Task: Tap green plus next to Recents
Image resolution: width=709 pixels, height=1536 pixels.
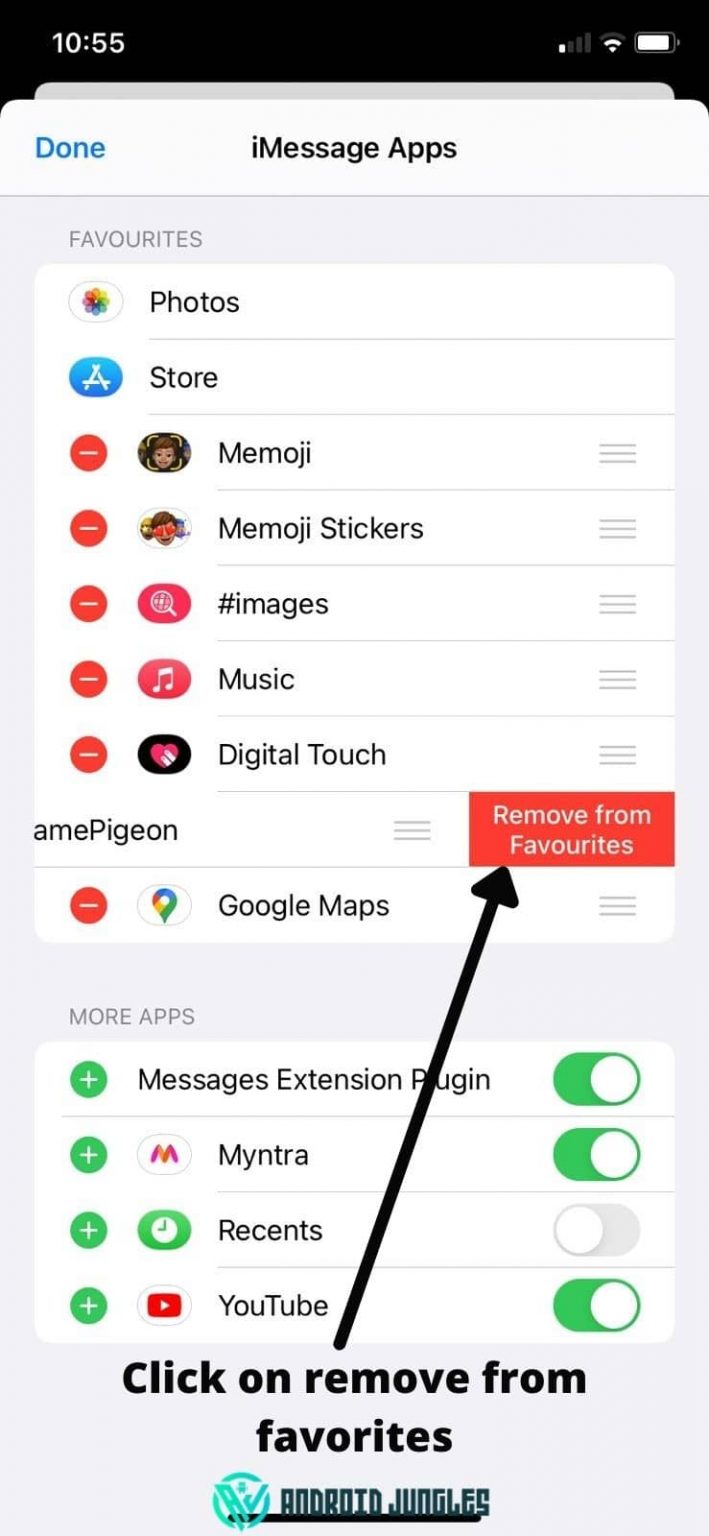Action: (x=89, y=1230)
